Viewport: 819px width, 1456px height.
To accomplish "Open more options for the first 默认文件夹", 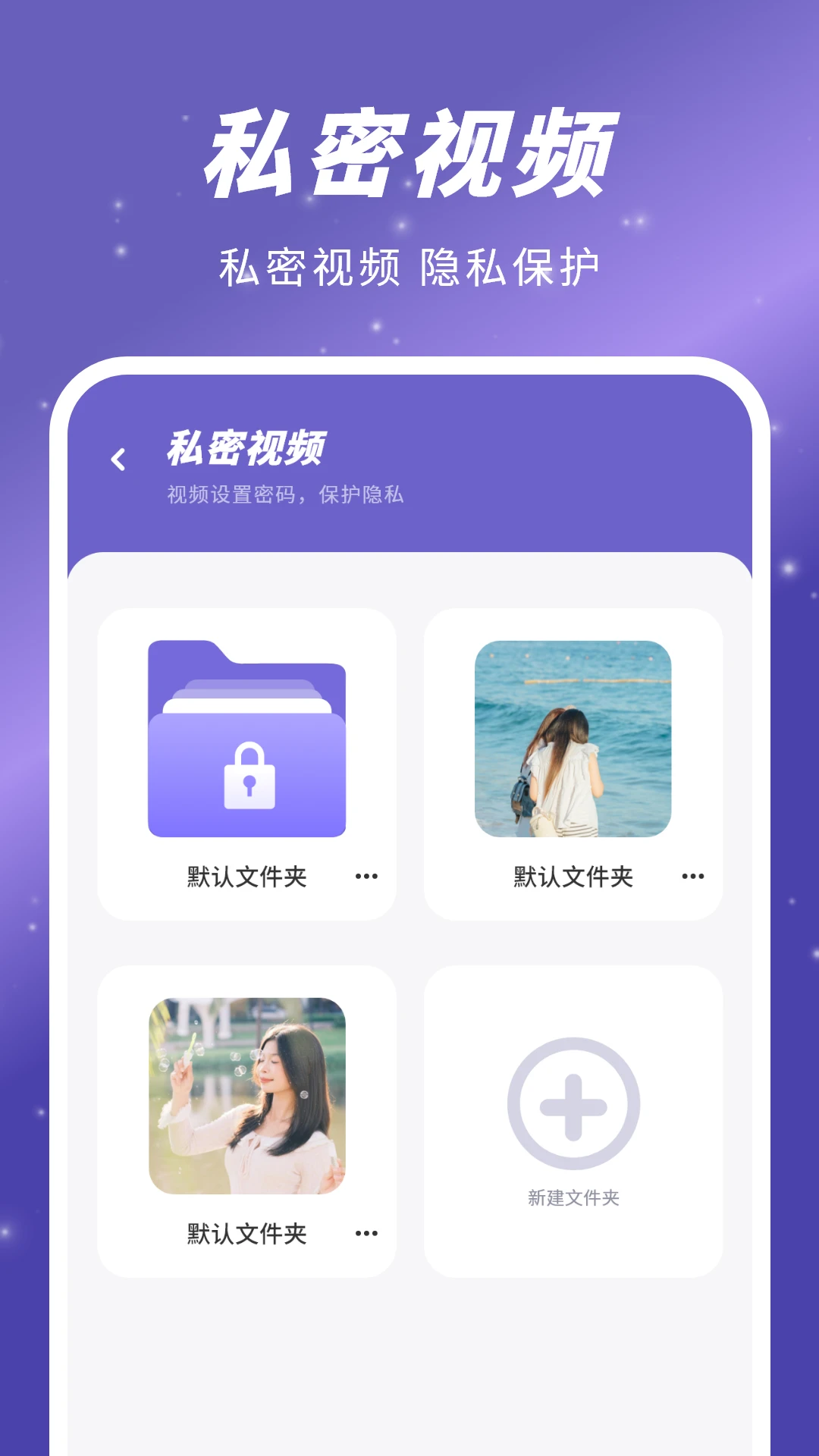I will pos(367,876).
